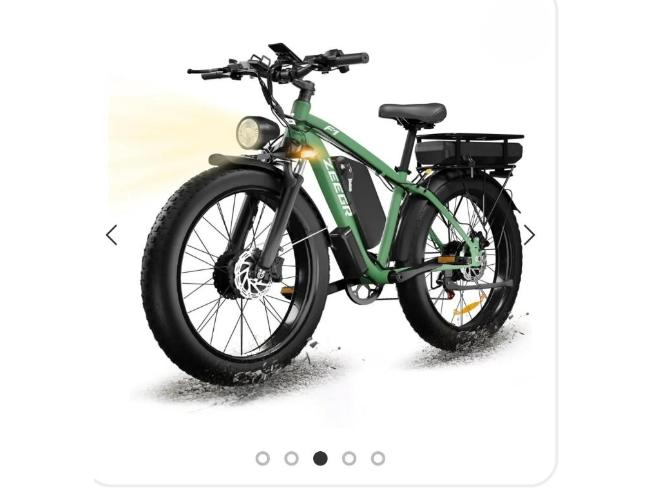Show the previous product image
This screenshot has width=660, height=495.
tap(111, 235)
